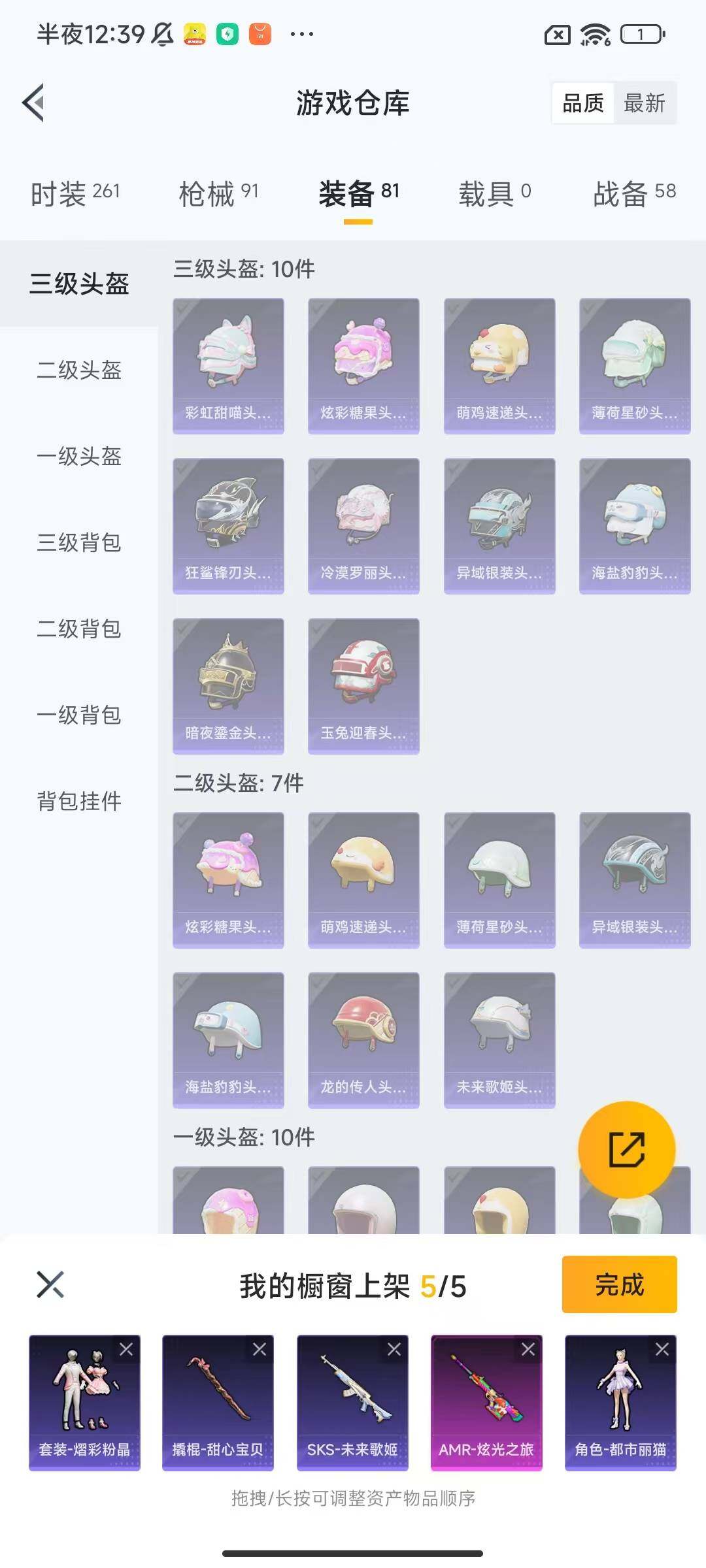This screenshot has width=706, height=1568.
Task: Sort items by 最新
Action: click(x=644, y=103)
